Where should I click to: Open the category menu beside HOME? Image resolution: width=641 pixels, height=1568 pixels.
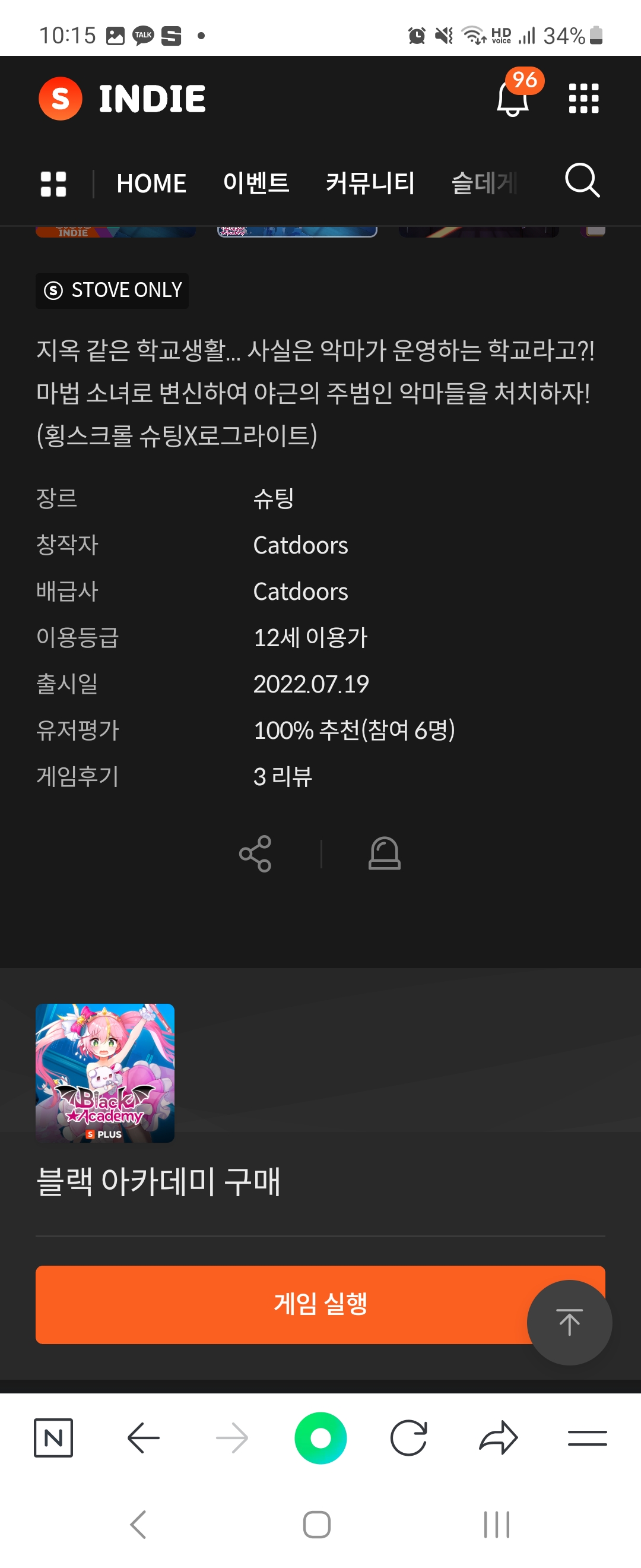coord(53,184)
